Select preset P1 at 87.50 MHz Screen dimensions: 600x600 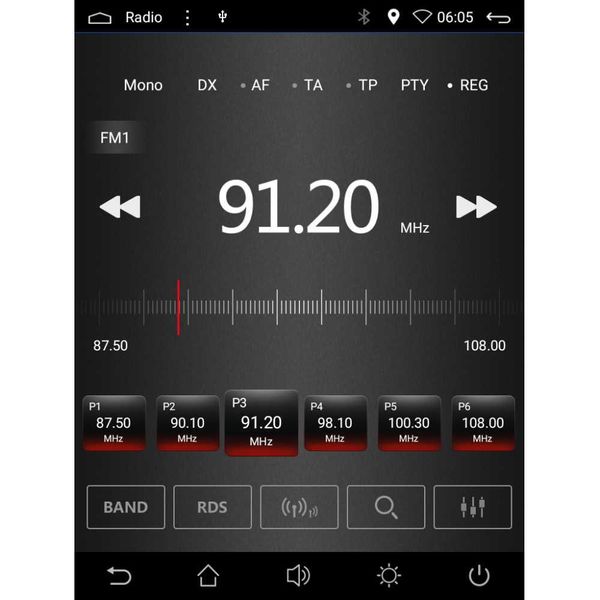click(x=113, y=423)
